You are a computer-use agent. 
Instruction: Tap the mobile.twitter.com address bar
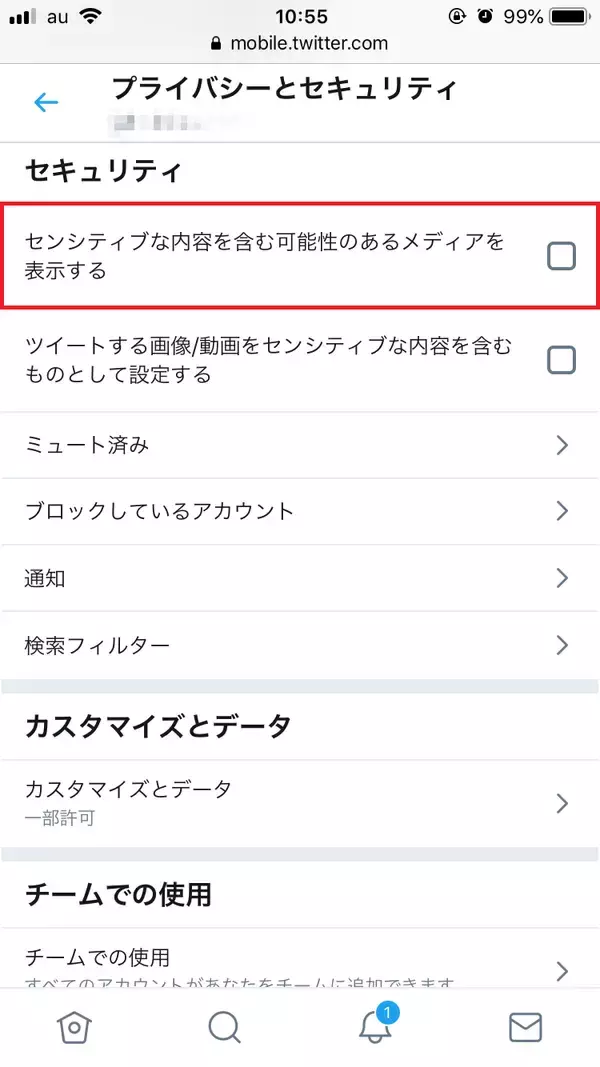300,44
